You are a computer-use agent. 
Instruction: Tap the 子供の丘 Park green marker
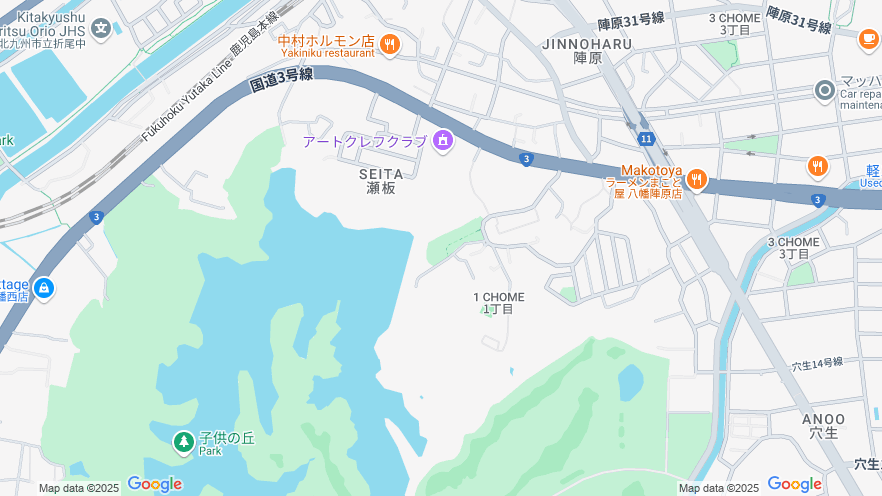pos(183,441)
